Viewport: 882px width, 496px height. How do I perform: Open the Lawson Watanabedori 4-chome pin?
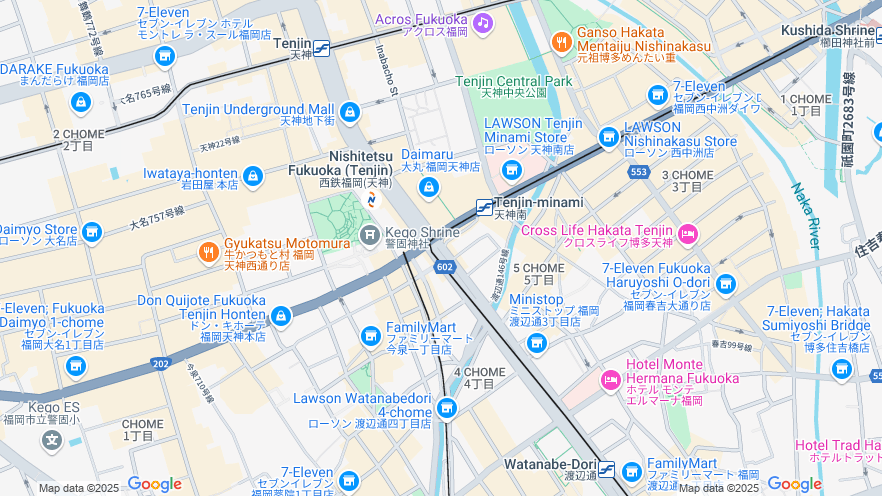tap(446, 407)
